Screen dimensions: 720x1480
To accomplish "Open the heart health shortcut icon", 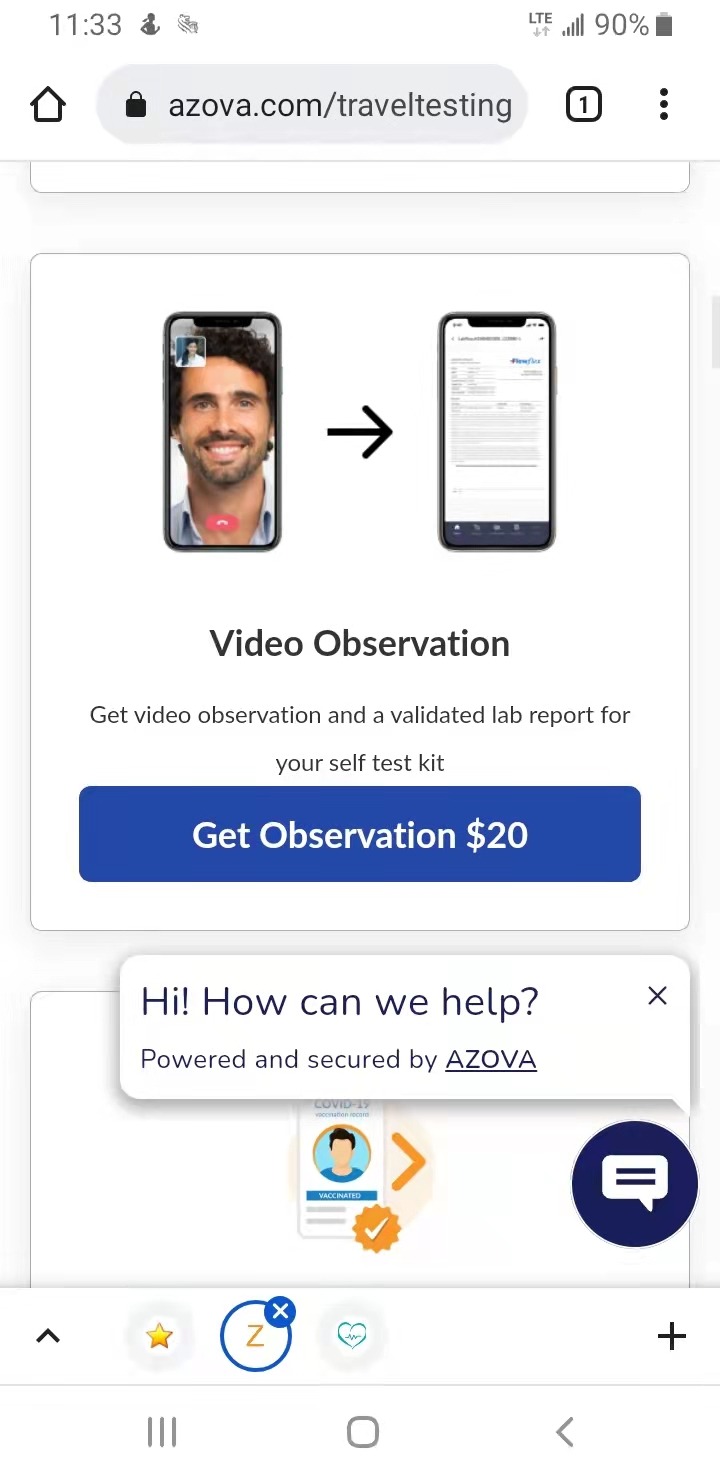I will pos(352,1336).
